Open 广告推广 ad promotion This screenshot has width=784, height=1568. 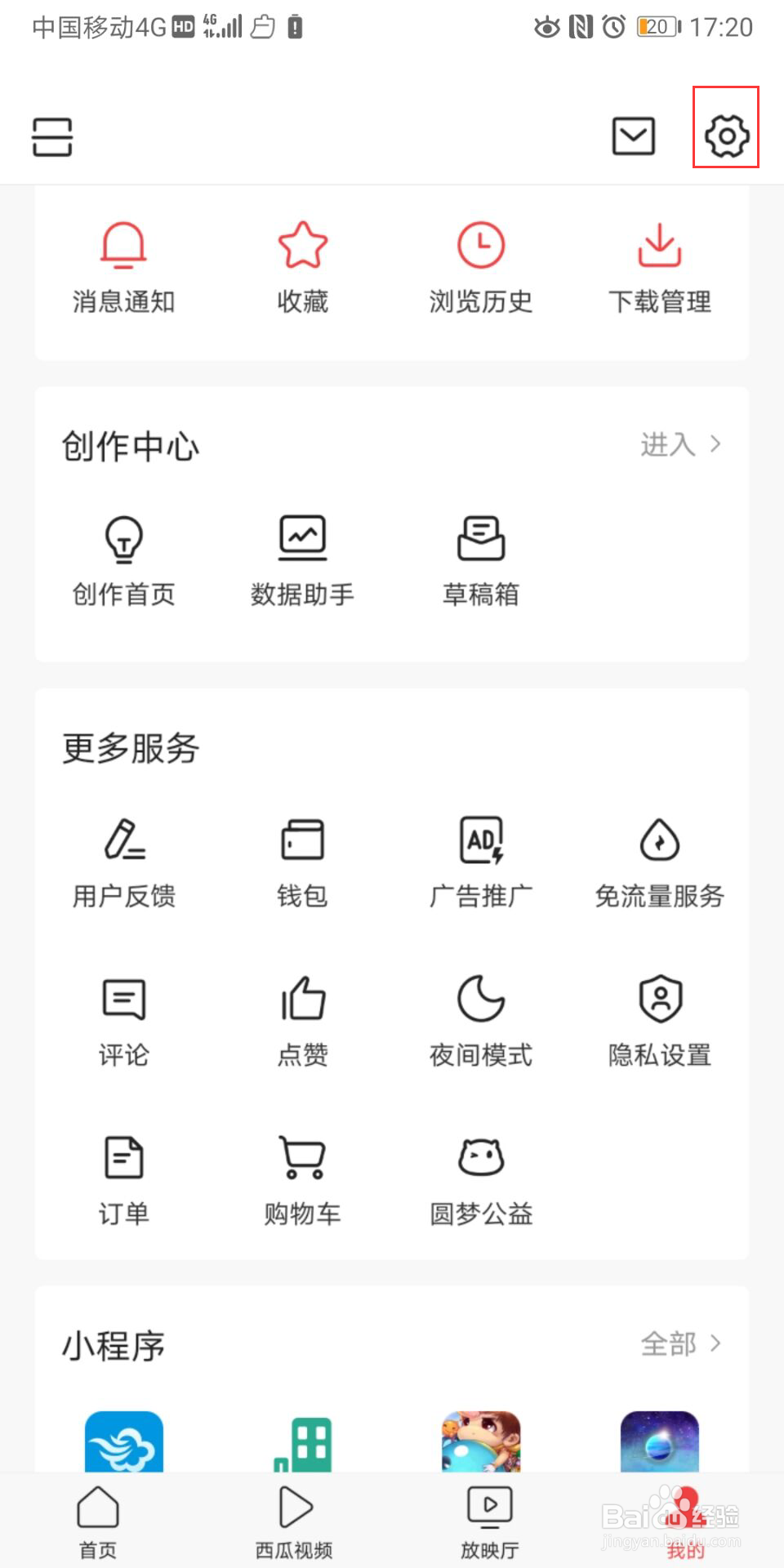click(x=481, y=862)
